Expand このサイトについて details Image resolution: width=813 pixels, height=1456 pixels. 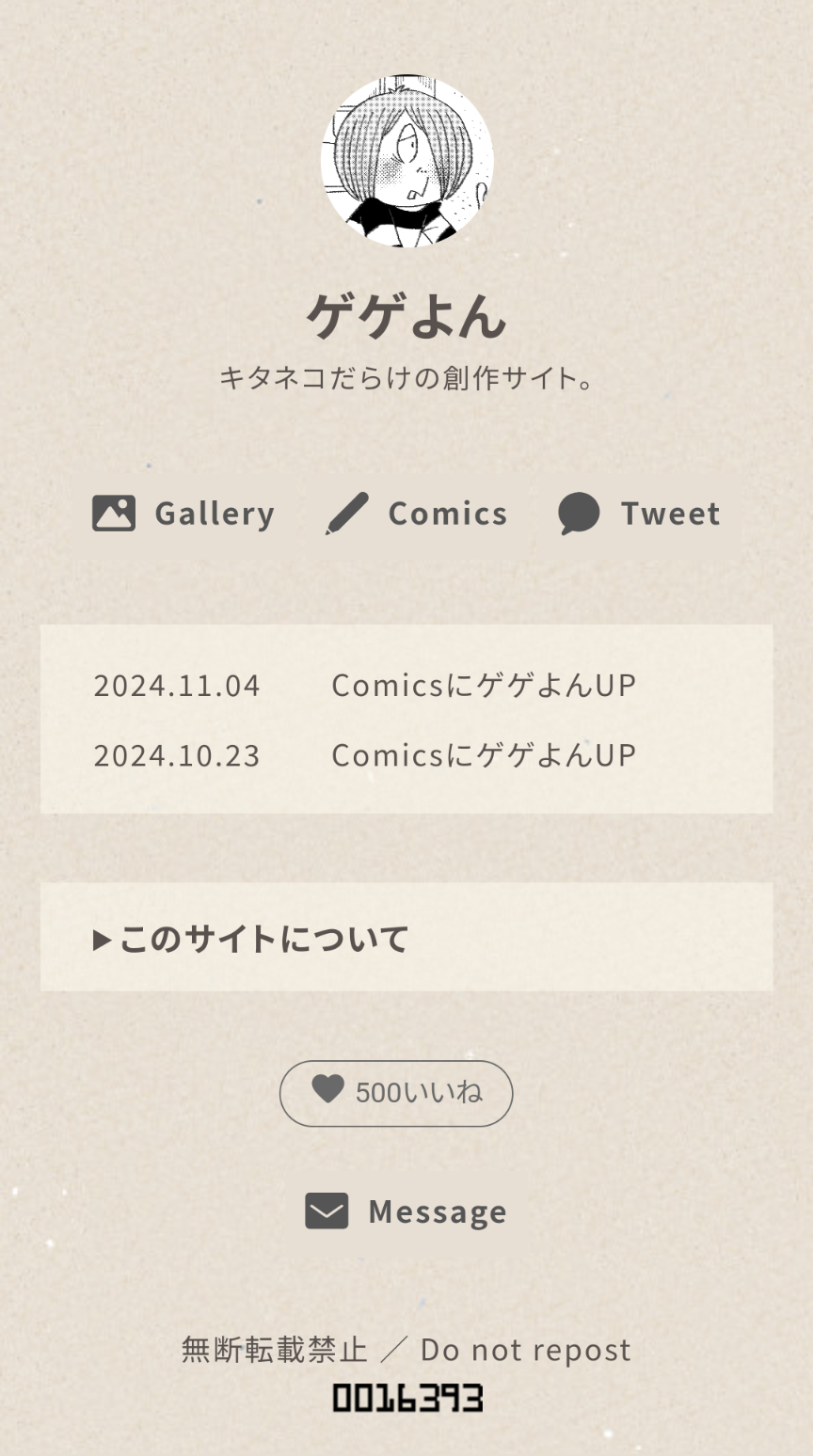(251, 939)
